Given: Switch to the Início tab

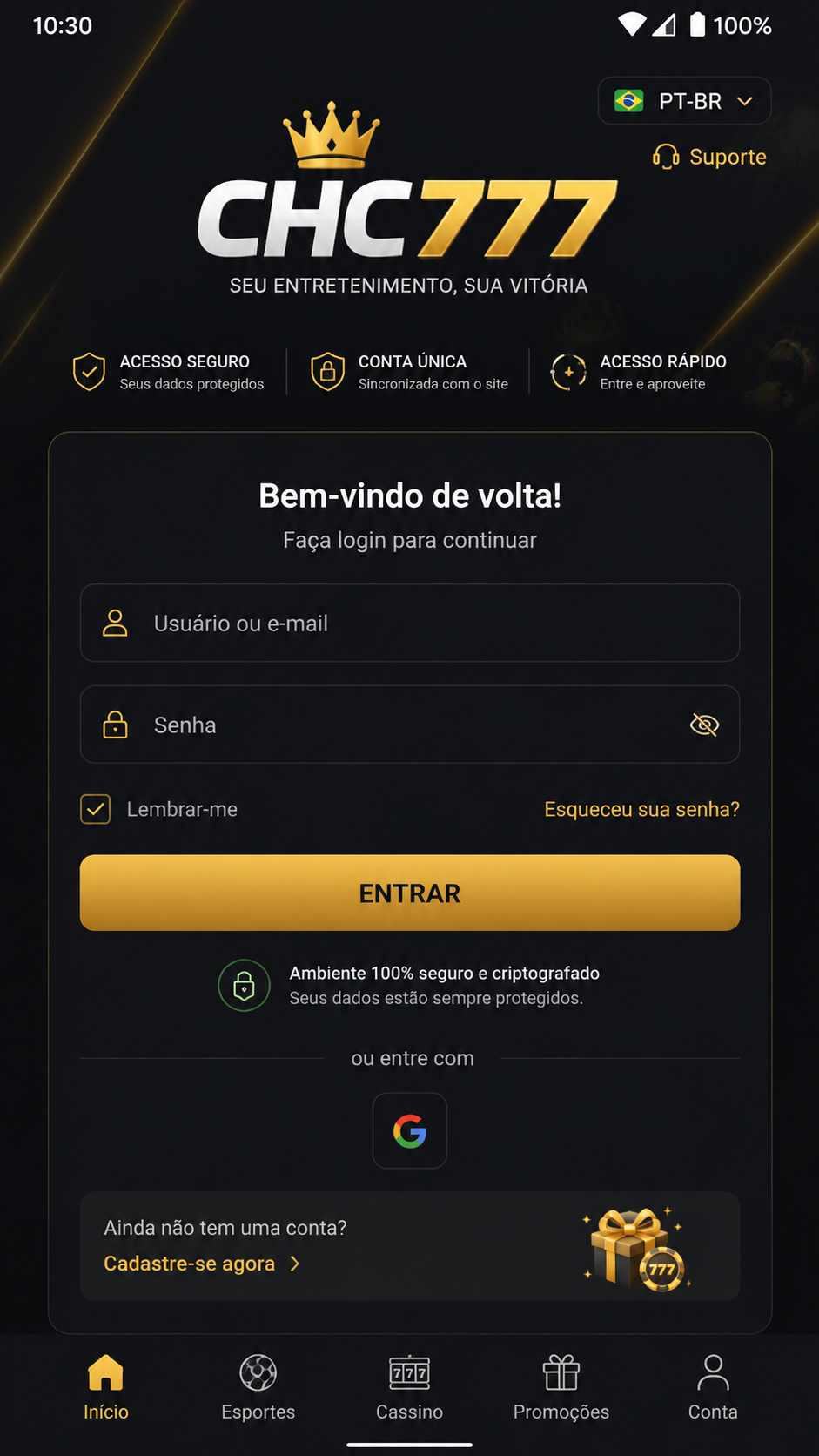Looking at the screenshot, I should [x=106, y=1388].
